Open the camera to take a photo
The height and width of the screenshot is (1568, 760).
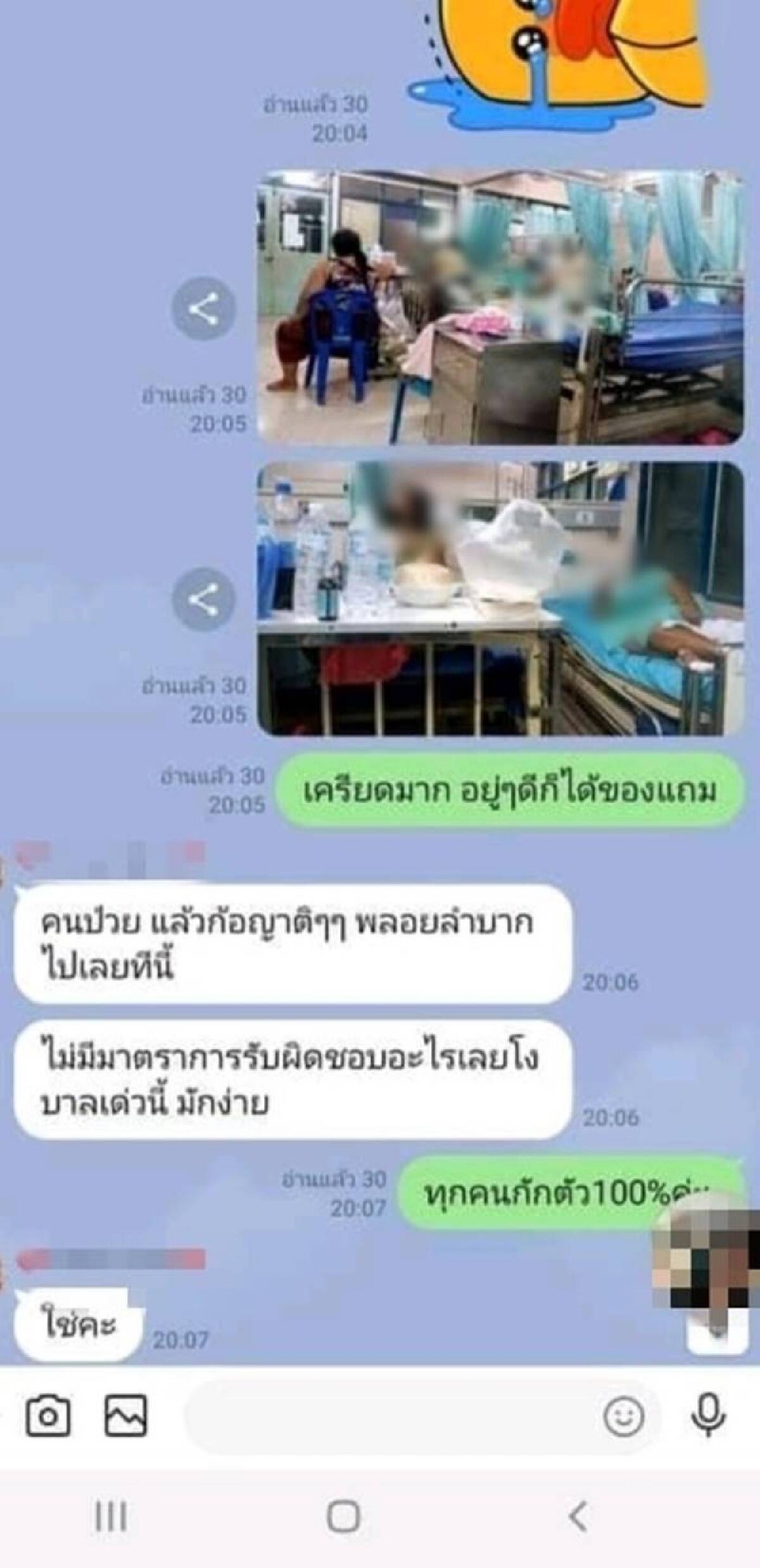(47, 1416)
